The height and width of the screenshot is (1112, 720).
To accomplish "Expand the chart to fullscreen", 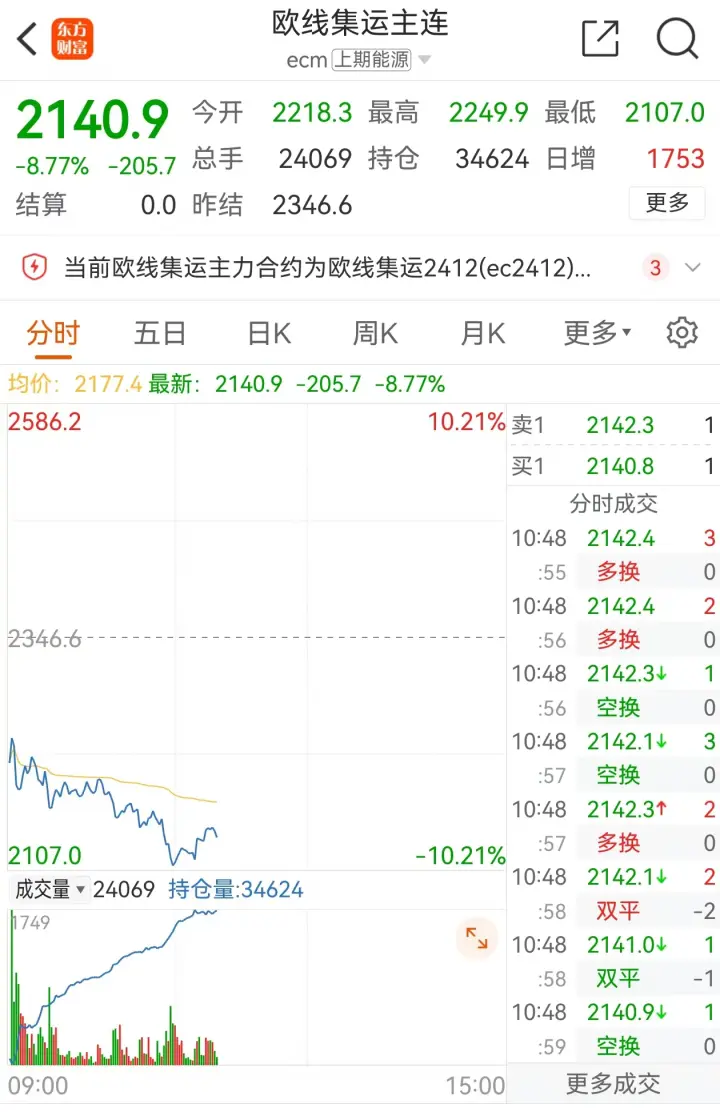I will pos(476,938).
